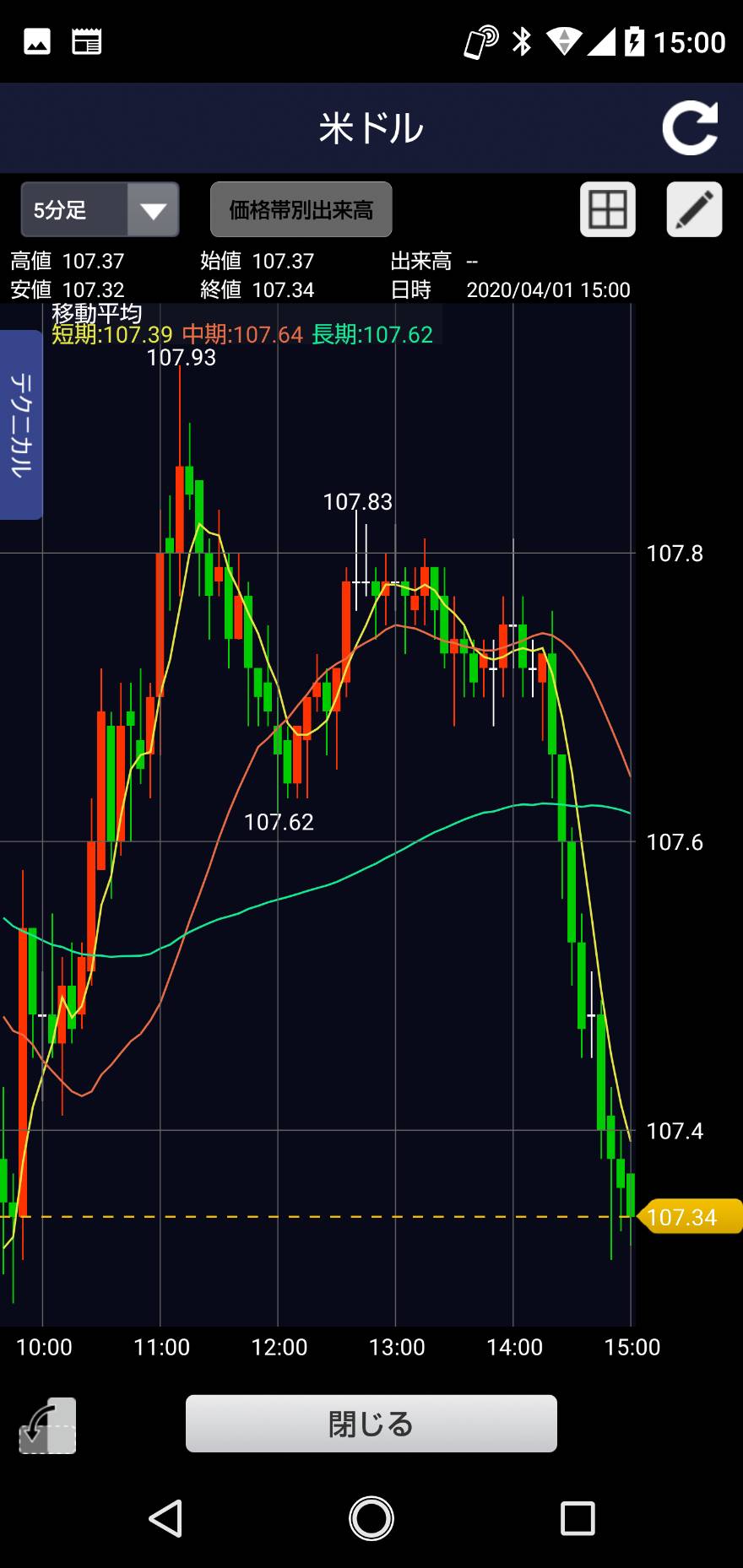Open the pencil drawing tool
This screenshot has height=1568, width=743.
coord(694,209)
